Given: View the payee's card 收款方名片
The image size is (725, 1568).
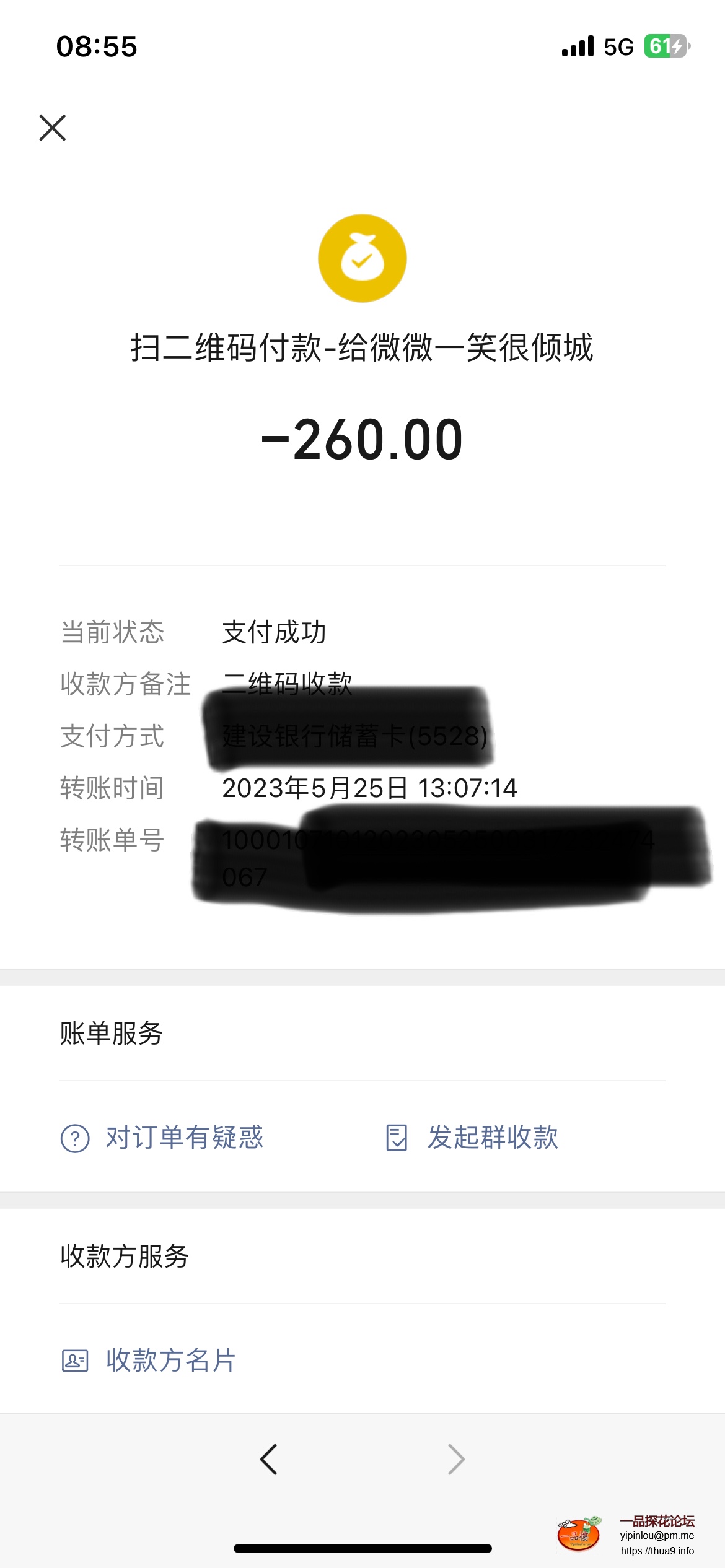Looking at the screenshot, I should click(149, 1361).
